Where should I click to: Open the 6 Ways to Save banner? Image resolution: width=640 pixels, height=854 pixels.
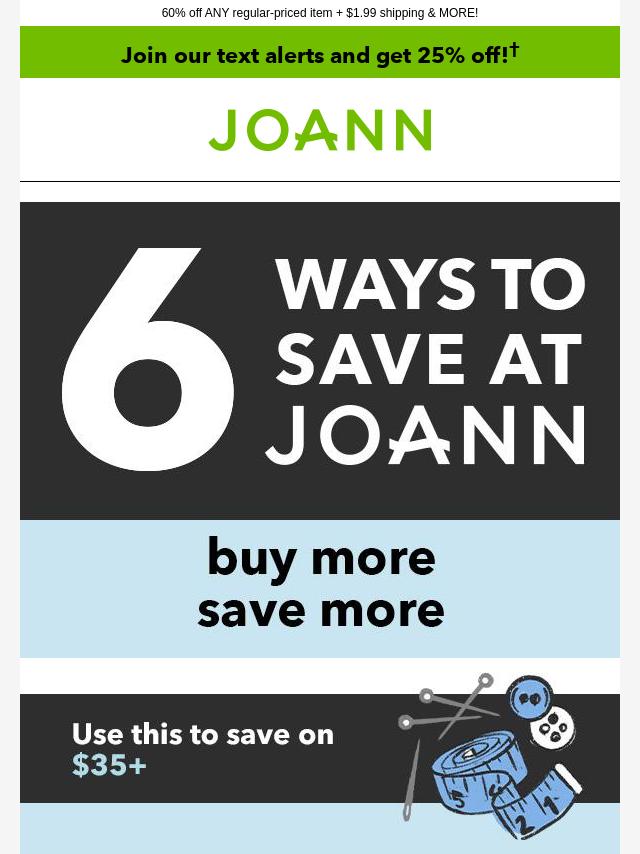click(x=319, y=360)
